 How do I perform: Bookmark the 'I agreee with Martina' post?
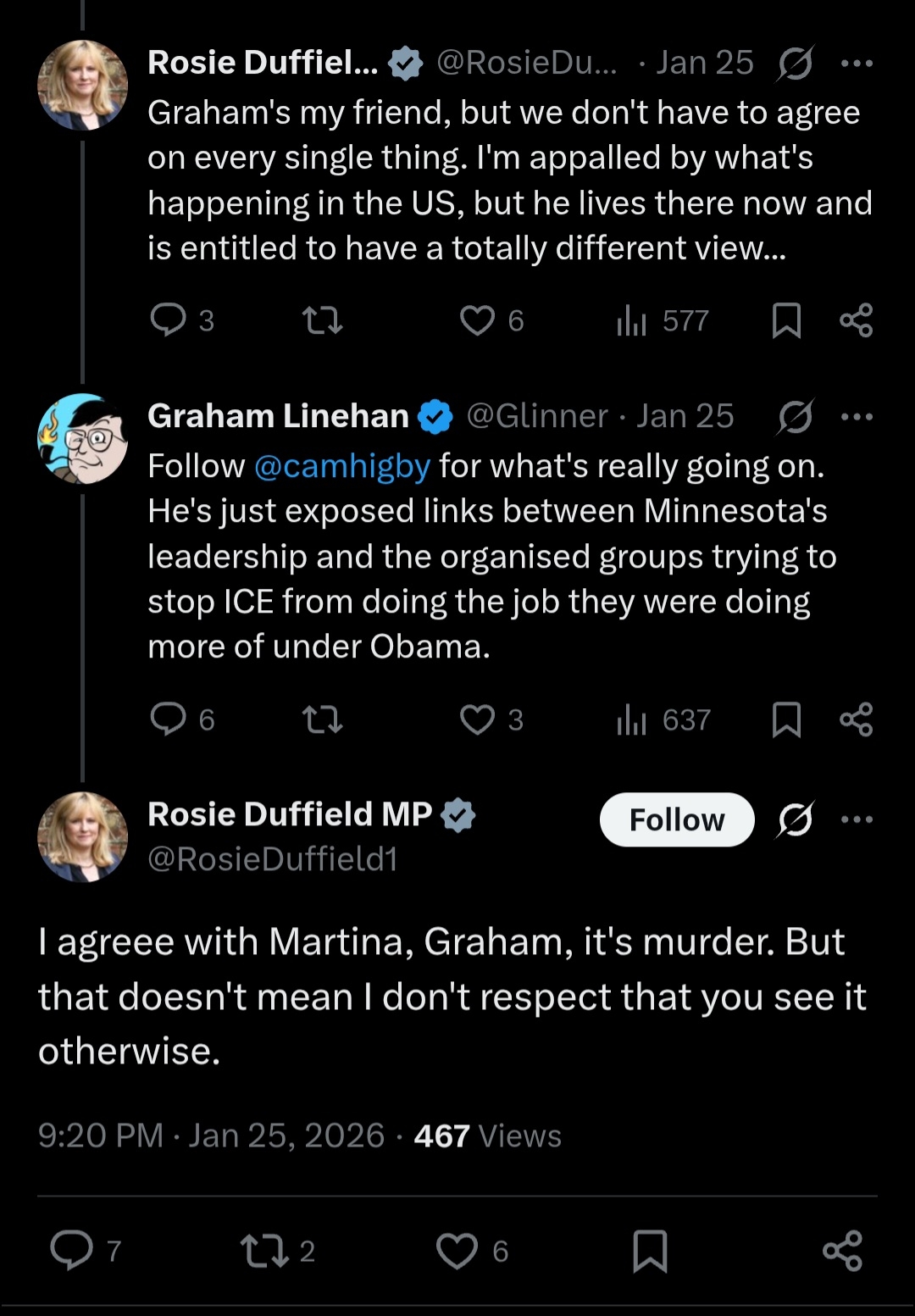pyautogui.click(x=650, y=1250)
